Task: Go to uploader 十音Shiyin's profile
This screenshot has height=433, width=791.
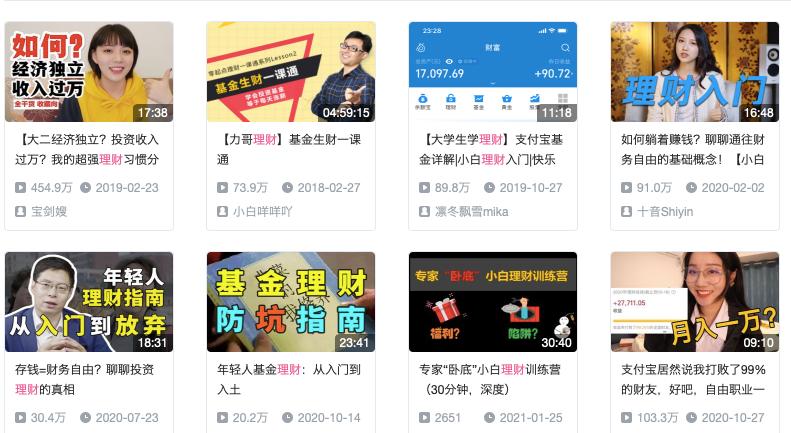Action: (665, 212)
